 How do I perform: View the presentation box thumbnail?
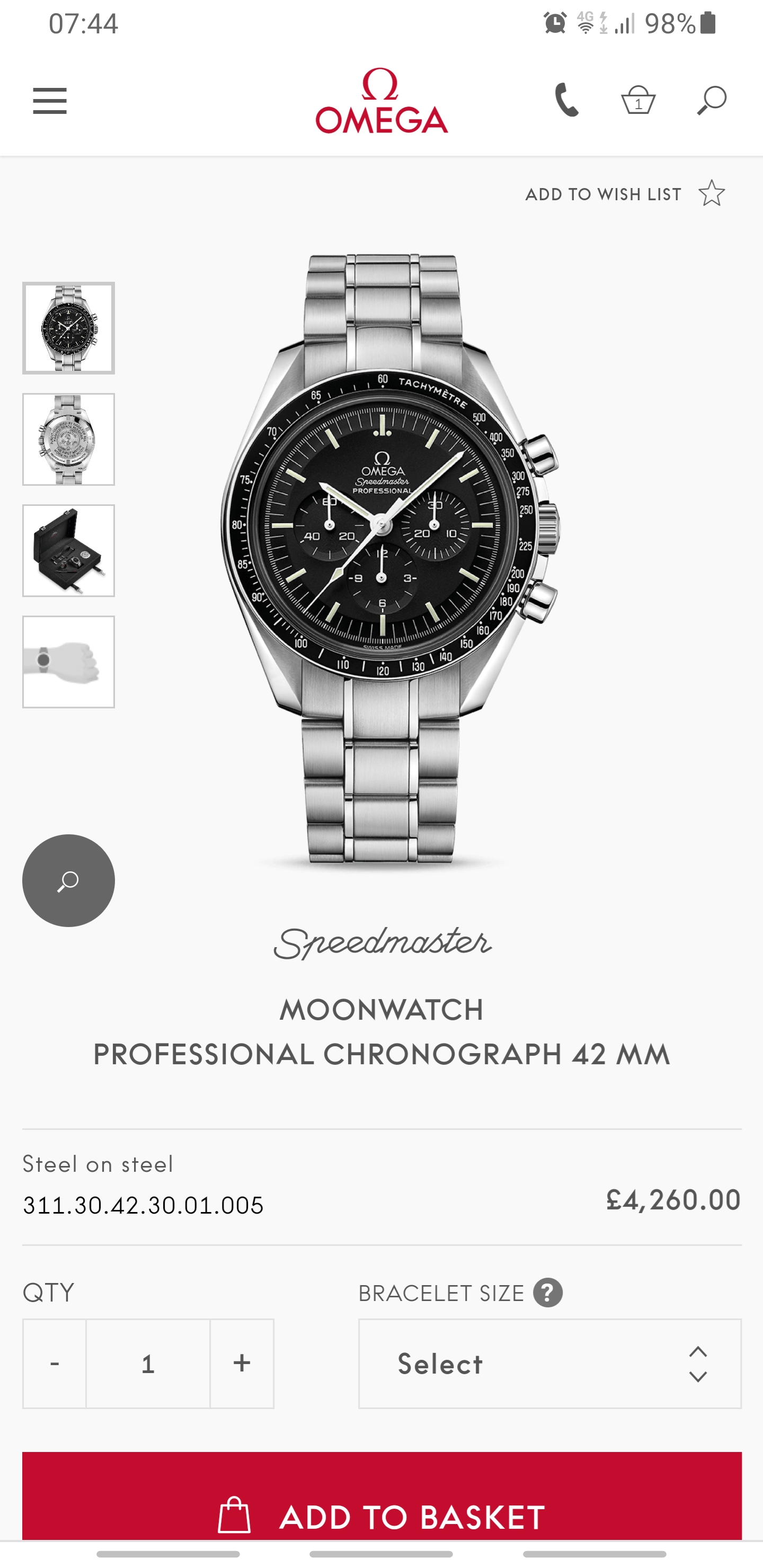point(69,551)
